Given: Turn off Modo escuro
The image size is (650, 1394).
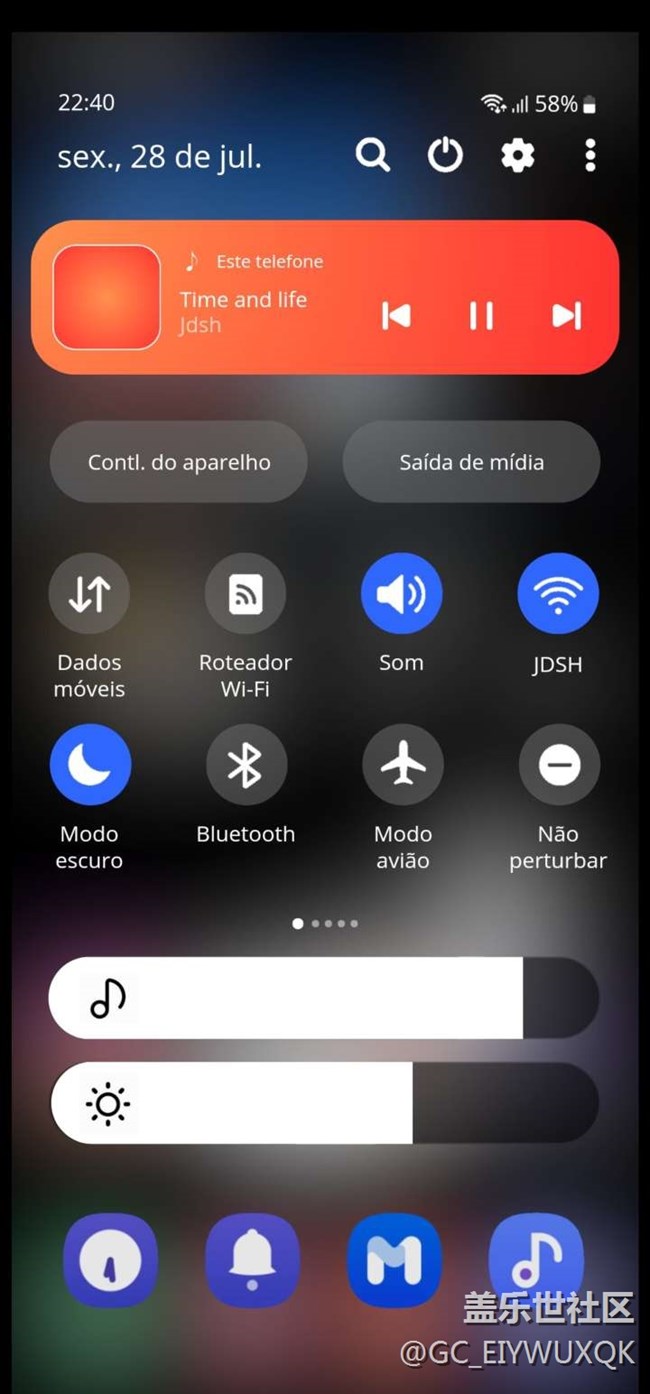Looking at the screenshot, I should tap(90, 765).
